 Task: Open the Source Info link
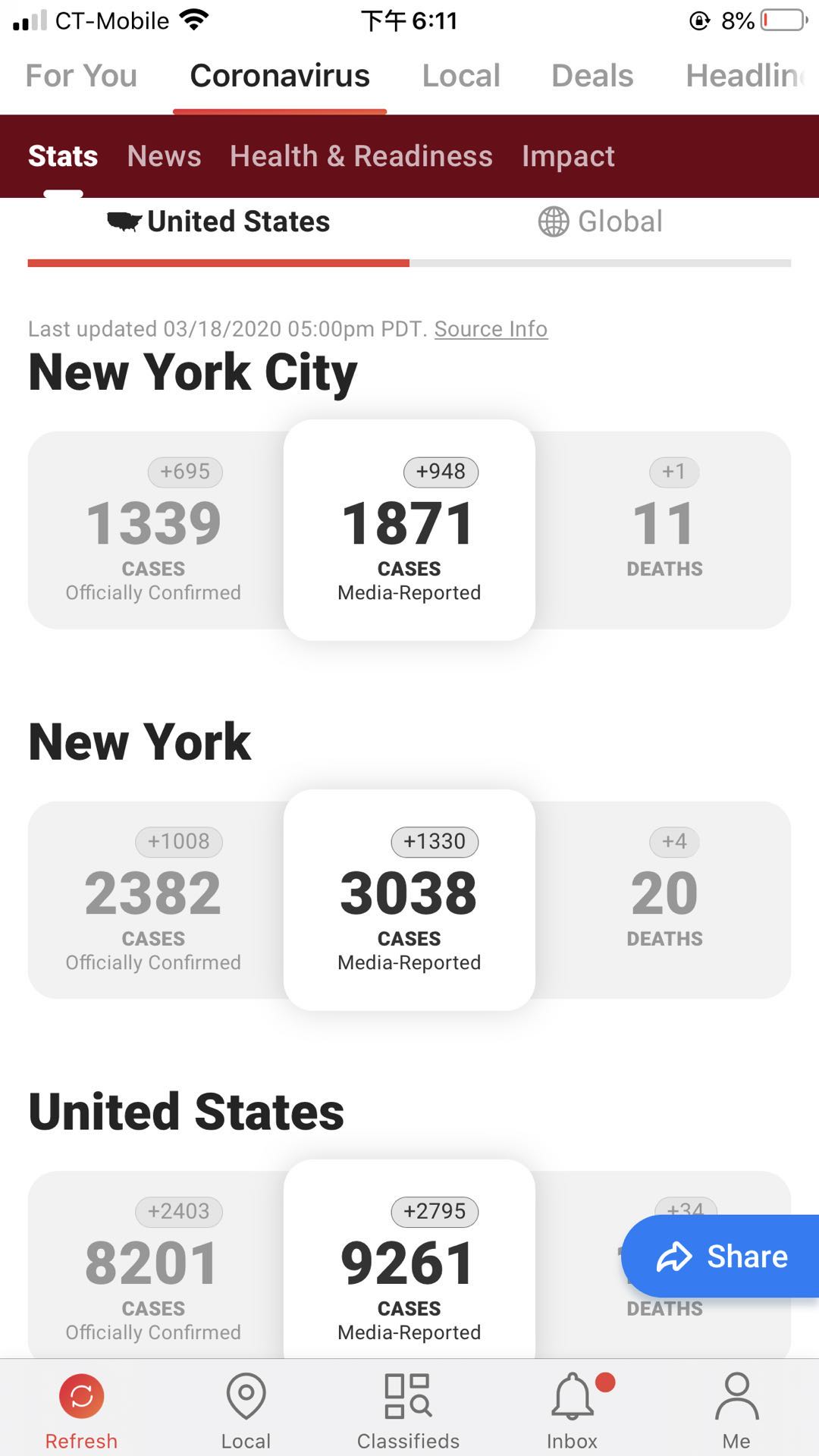pos(491,329)
